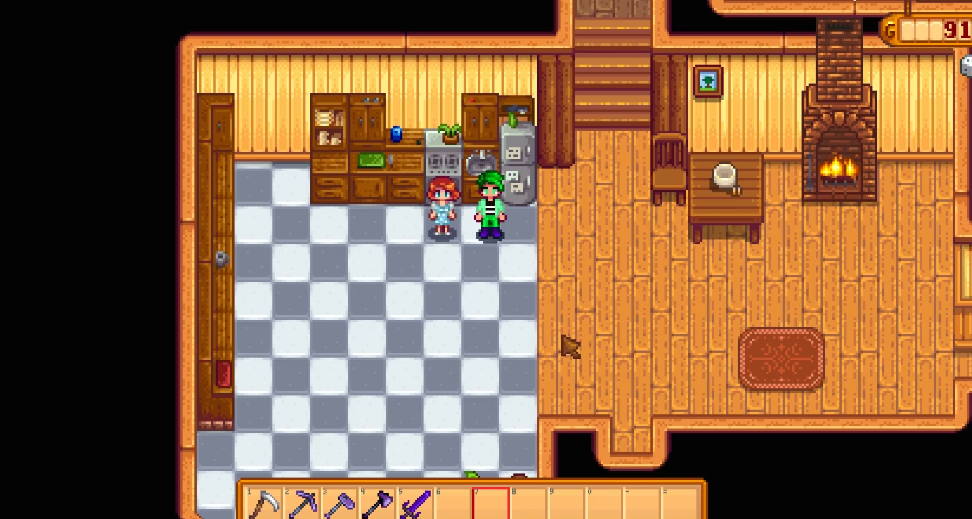Select empty toolbar slot 6
The width and height of the screenshot is (972, 519).
click(453, 504)
